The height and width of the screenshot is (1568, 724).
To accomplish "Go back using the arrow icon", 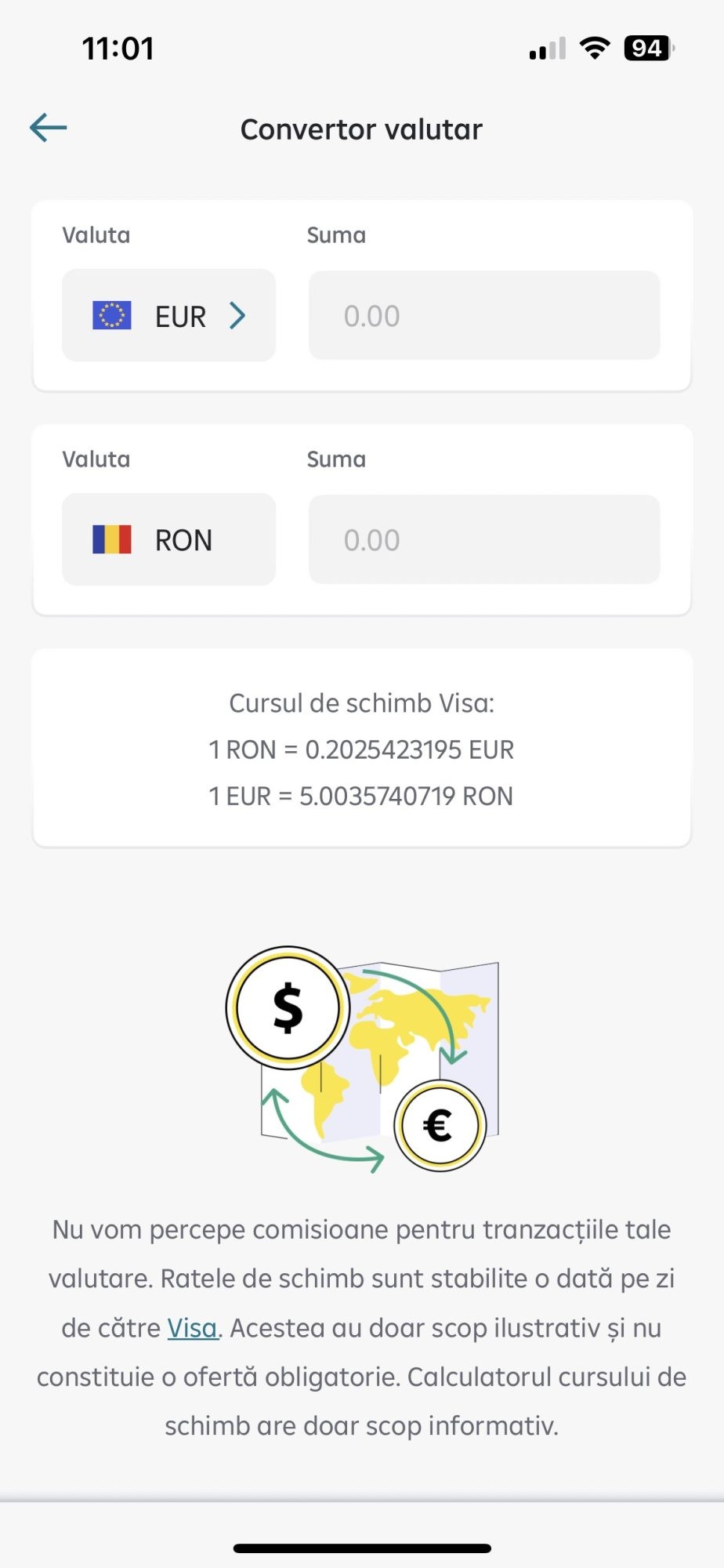I will coord(49,128).
